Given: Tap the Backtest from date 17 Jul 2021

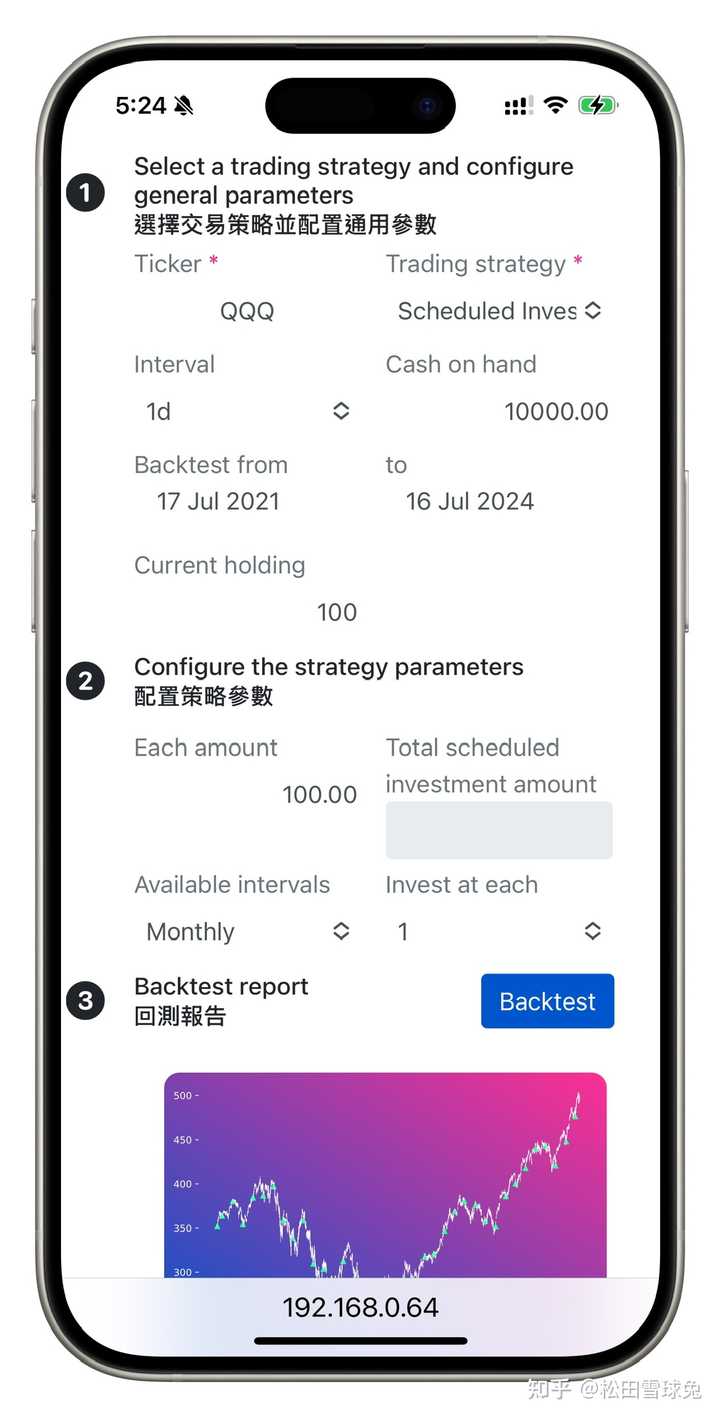Looking at the screenshot, I should pos(217,501).
